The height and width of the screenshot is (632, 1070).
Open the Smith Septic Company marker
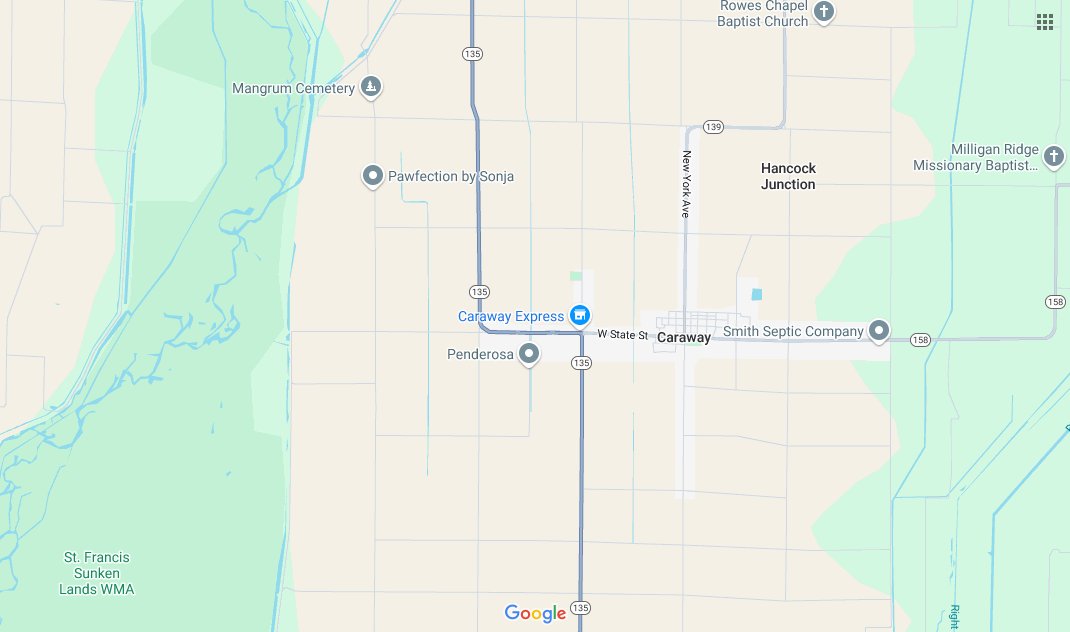tap(879, 330)
